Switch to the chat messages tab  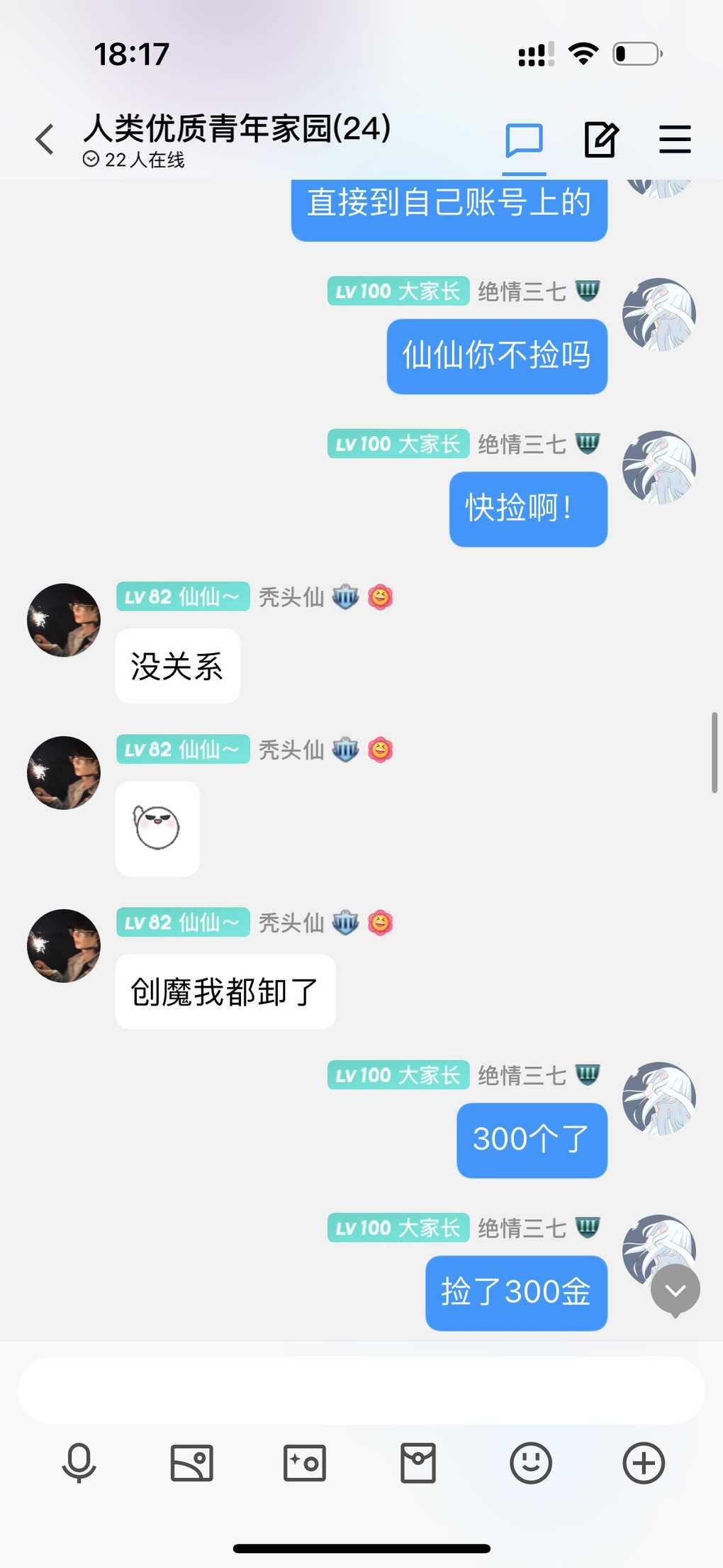pyautogui.click(x=524, y=140)
